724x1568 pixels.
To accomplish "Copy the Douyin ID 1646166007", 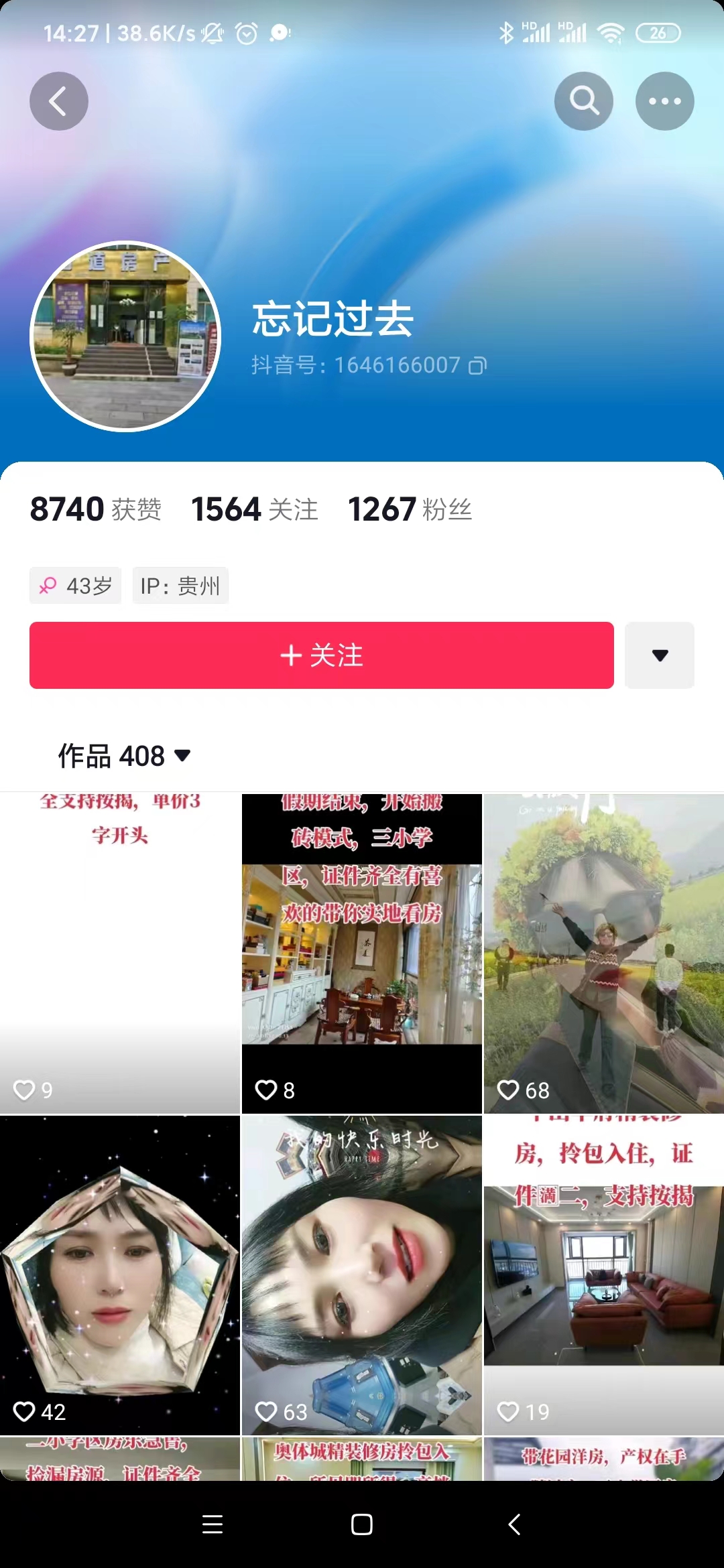I will (x=477, y=366).
